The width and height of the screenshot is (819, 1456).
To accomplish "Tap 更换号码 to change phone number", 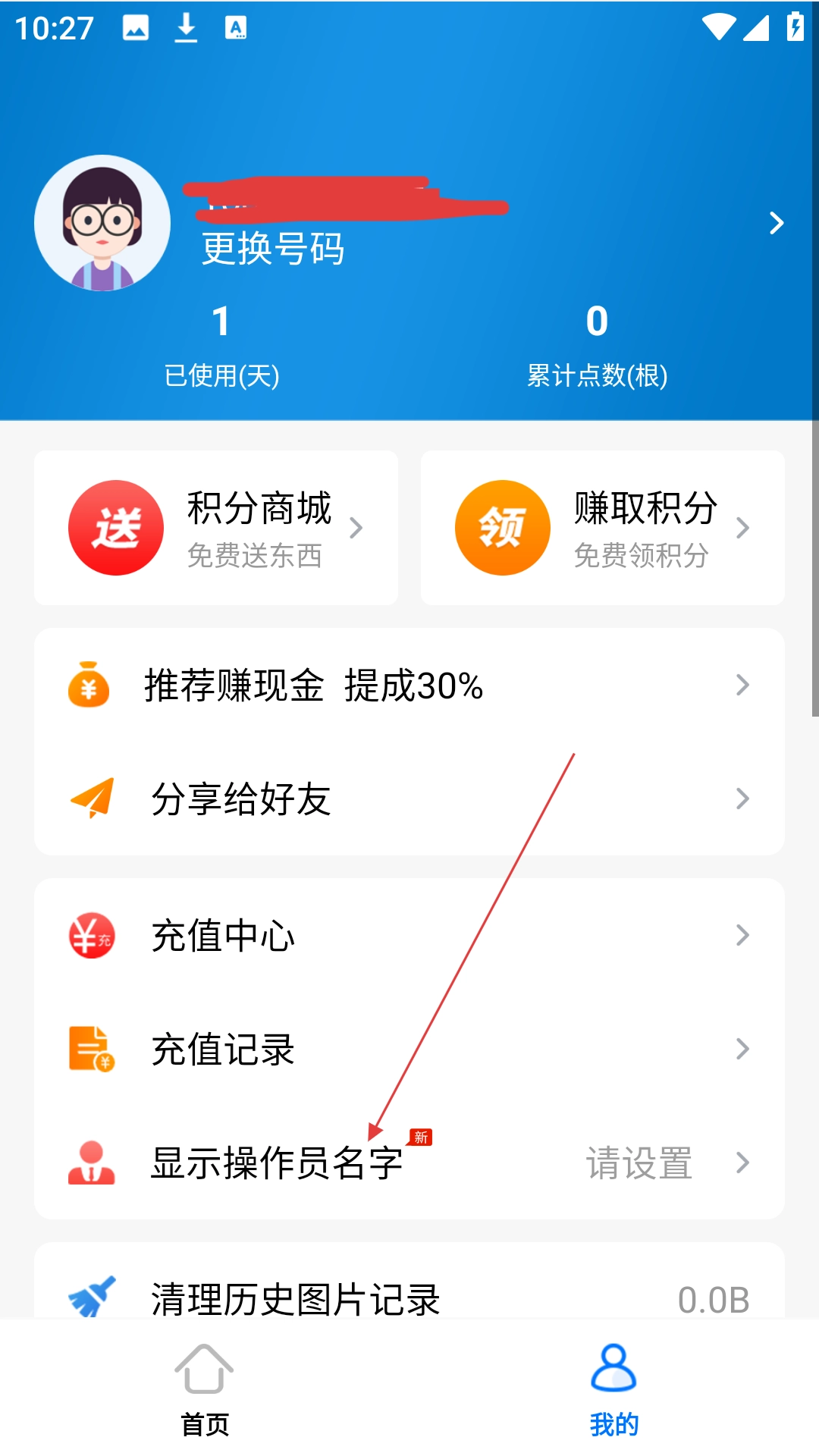I will 273,249.
